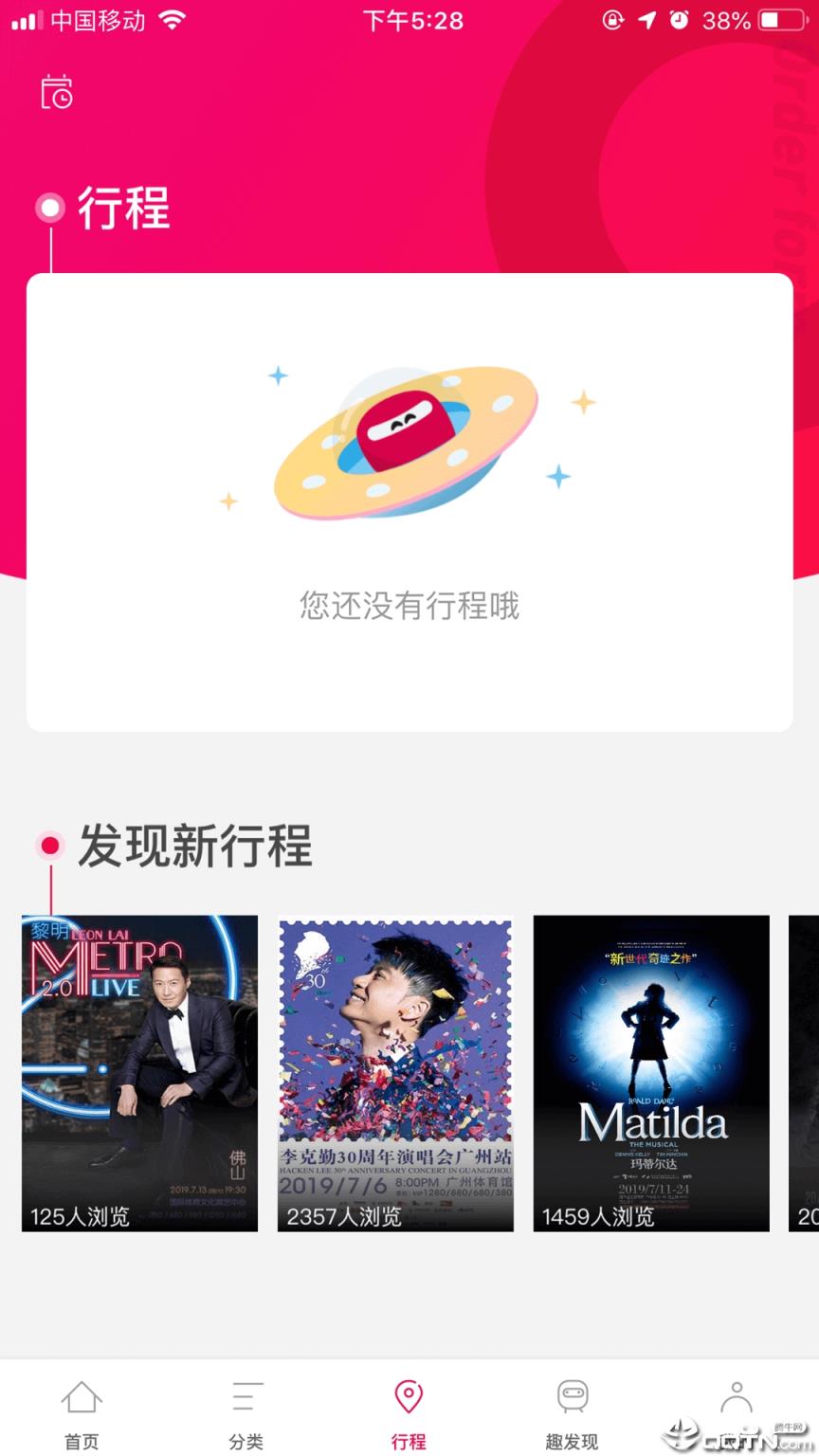Image resolution: width=819 pixels, height=1456 pixels.
Task: Tap the orientation lock icon in status bar
Action: (613, 20)
